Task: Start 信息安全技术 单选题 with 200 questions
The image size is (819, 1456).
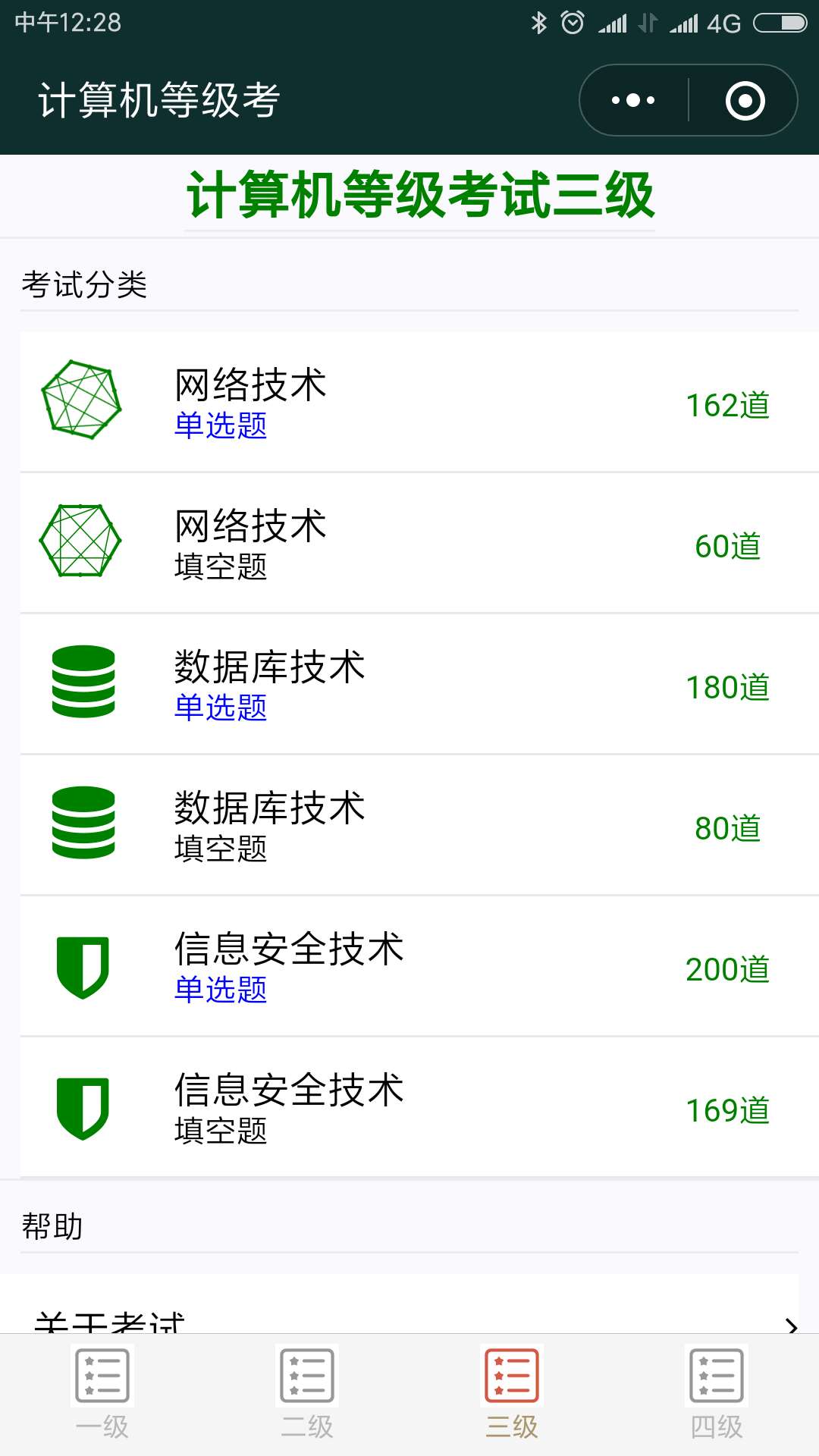Action: (x=419, y=966)
